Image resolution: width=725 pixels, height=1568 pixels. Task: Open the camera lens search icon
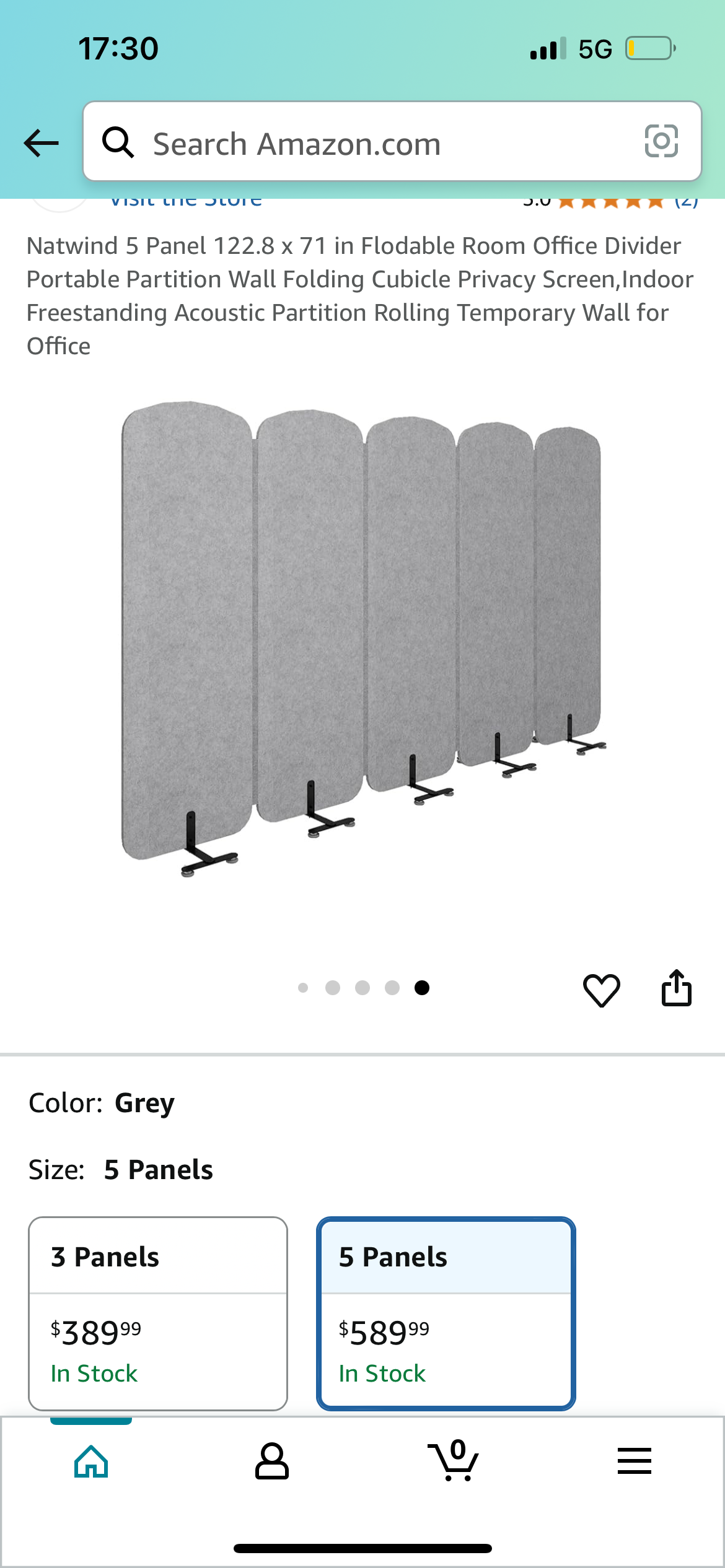(x=661, y=142)
